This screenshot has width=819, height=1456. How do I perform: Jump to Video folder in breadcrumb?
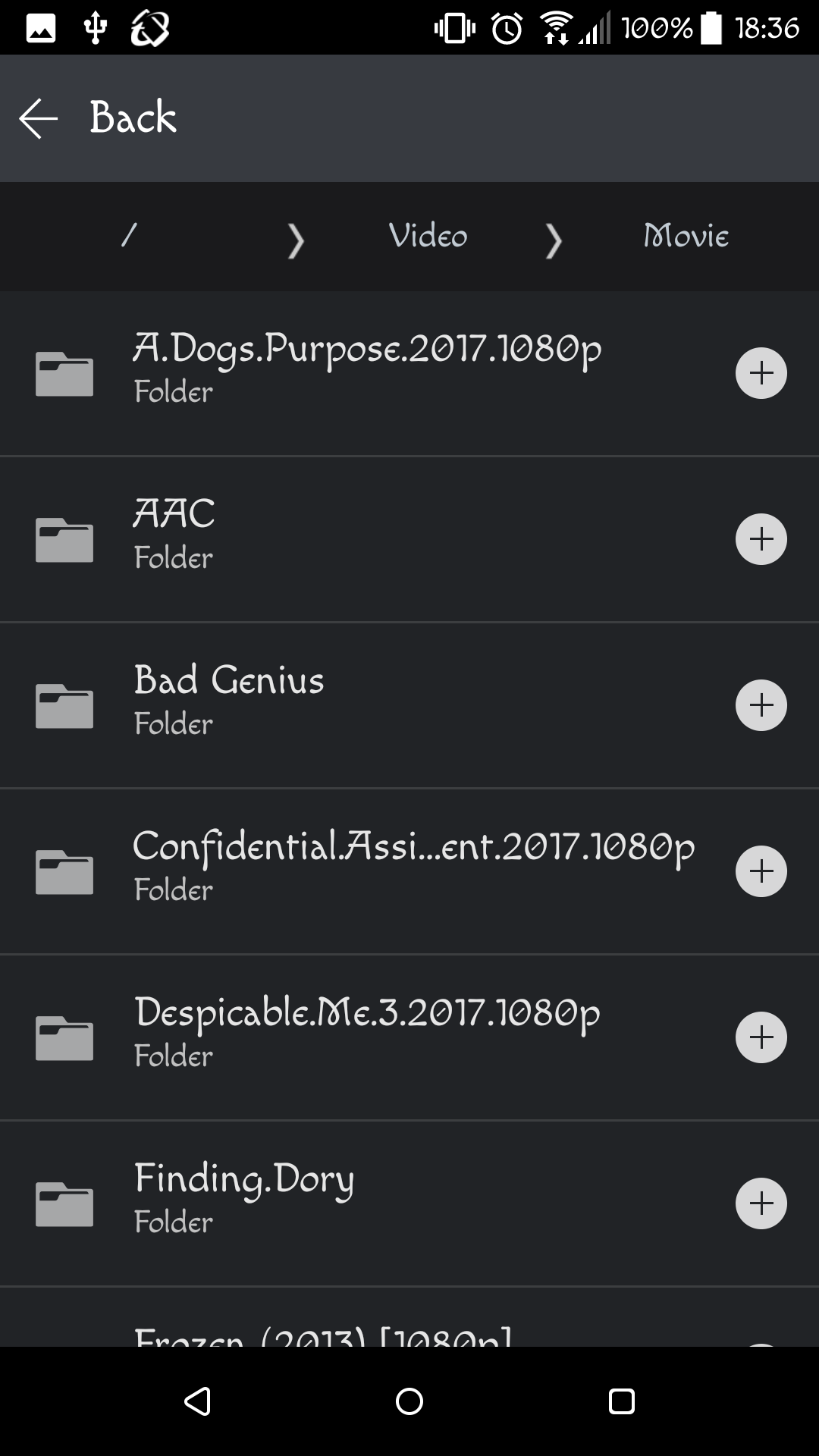click(428, 236)
